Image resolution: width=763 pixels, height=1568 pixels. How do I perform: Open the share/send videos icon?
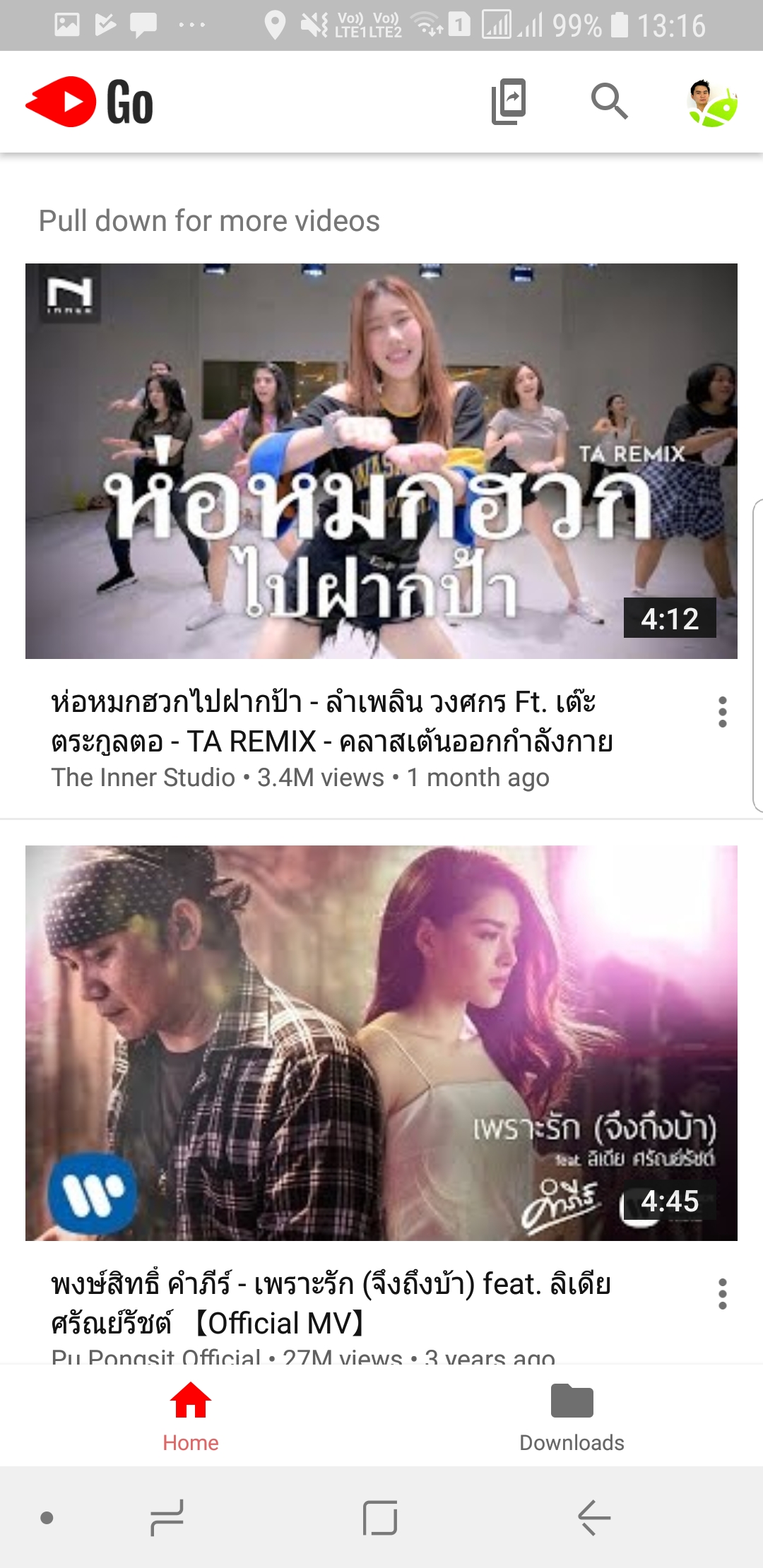pyautogui.click(x=509, y=102)
